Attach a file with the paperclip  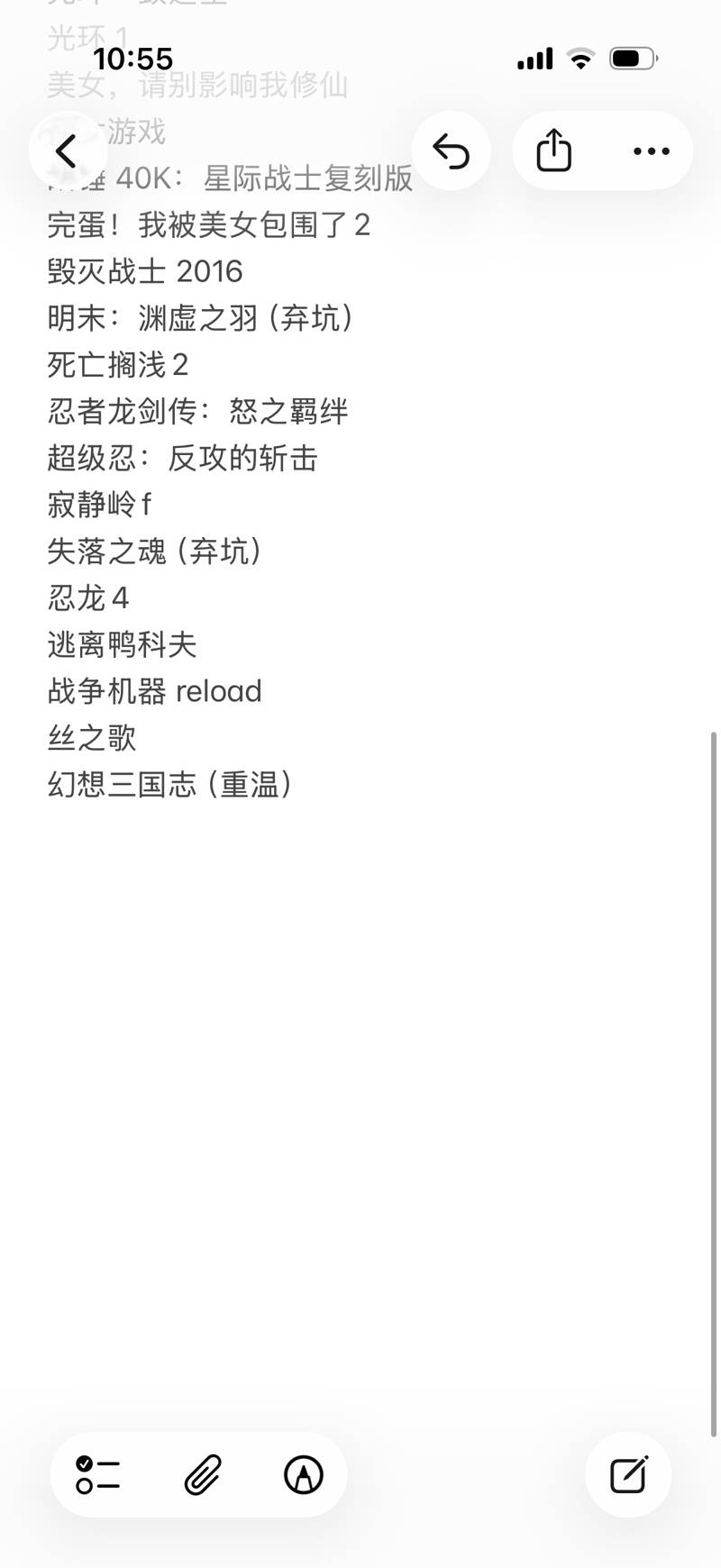[x=203, y=1475]
